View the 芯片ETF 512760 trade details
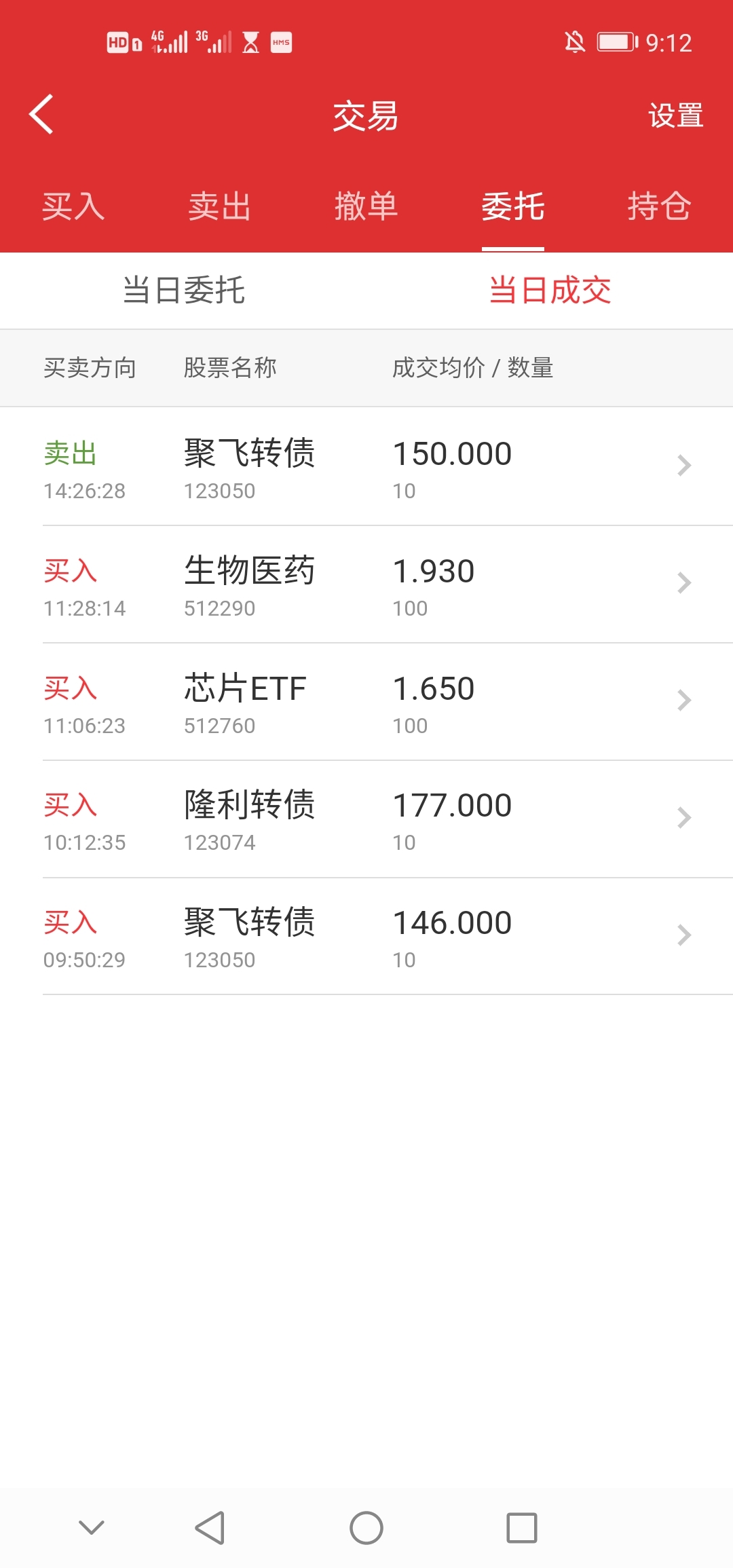The width and height of the screenshot is (733, 1568). pos(366,702)
